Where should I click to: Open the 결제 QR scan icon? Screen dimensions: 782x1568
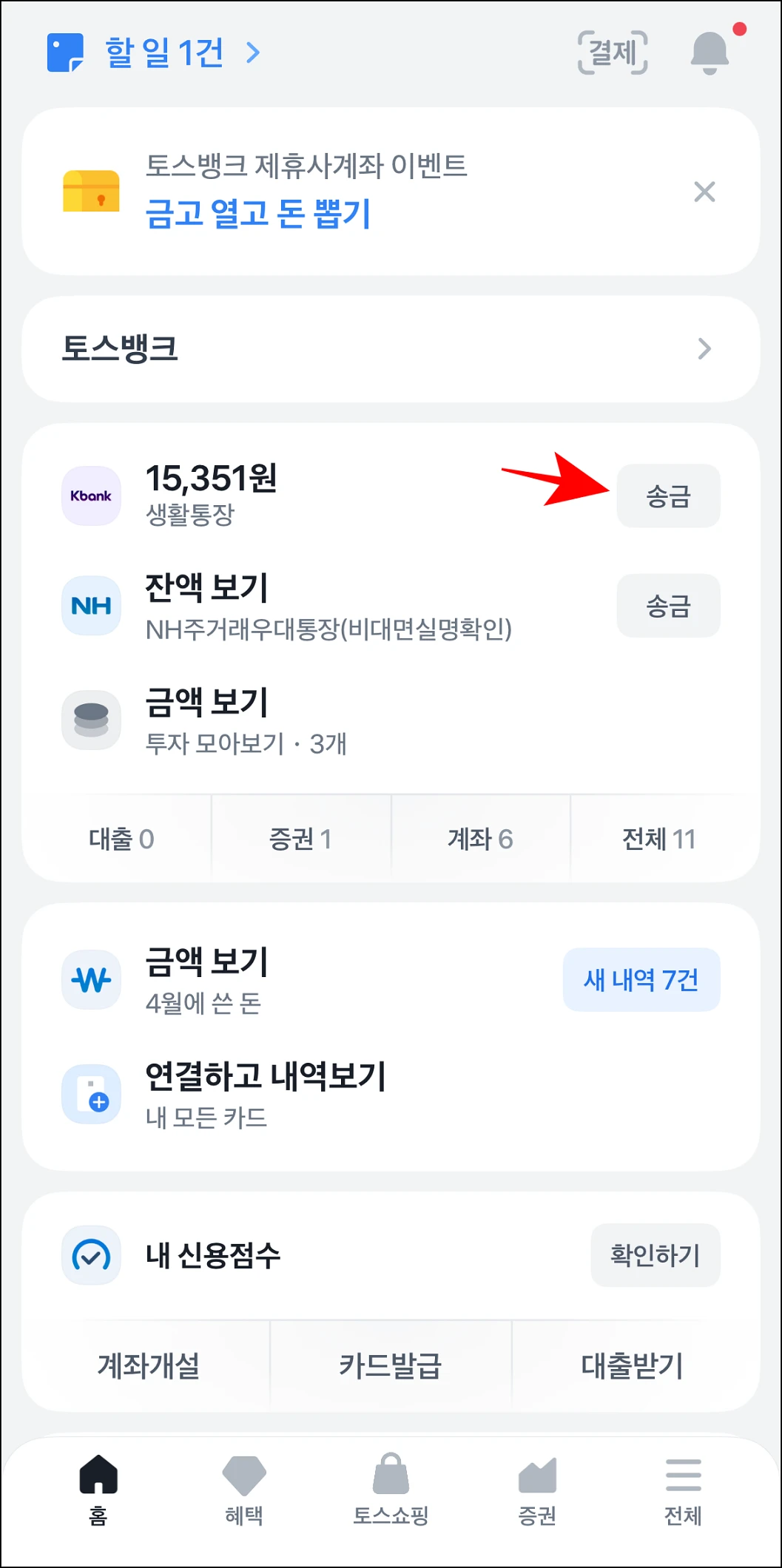point(613,52)
